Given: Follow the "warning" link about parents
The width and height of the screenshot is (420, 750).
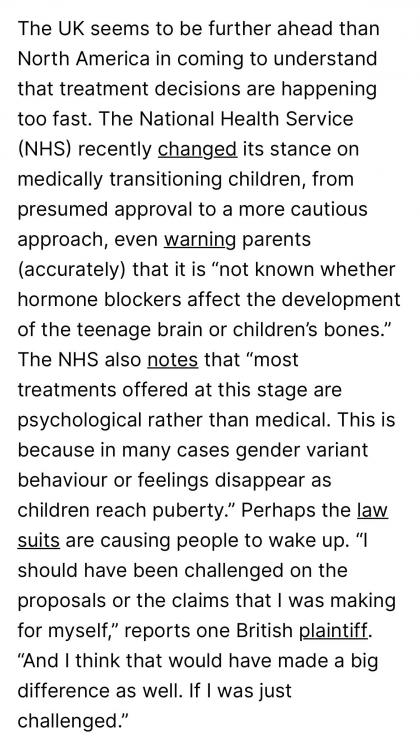Looking at the screenshot, I should 200,240.
